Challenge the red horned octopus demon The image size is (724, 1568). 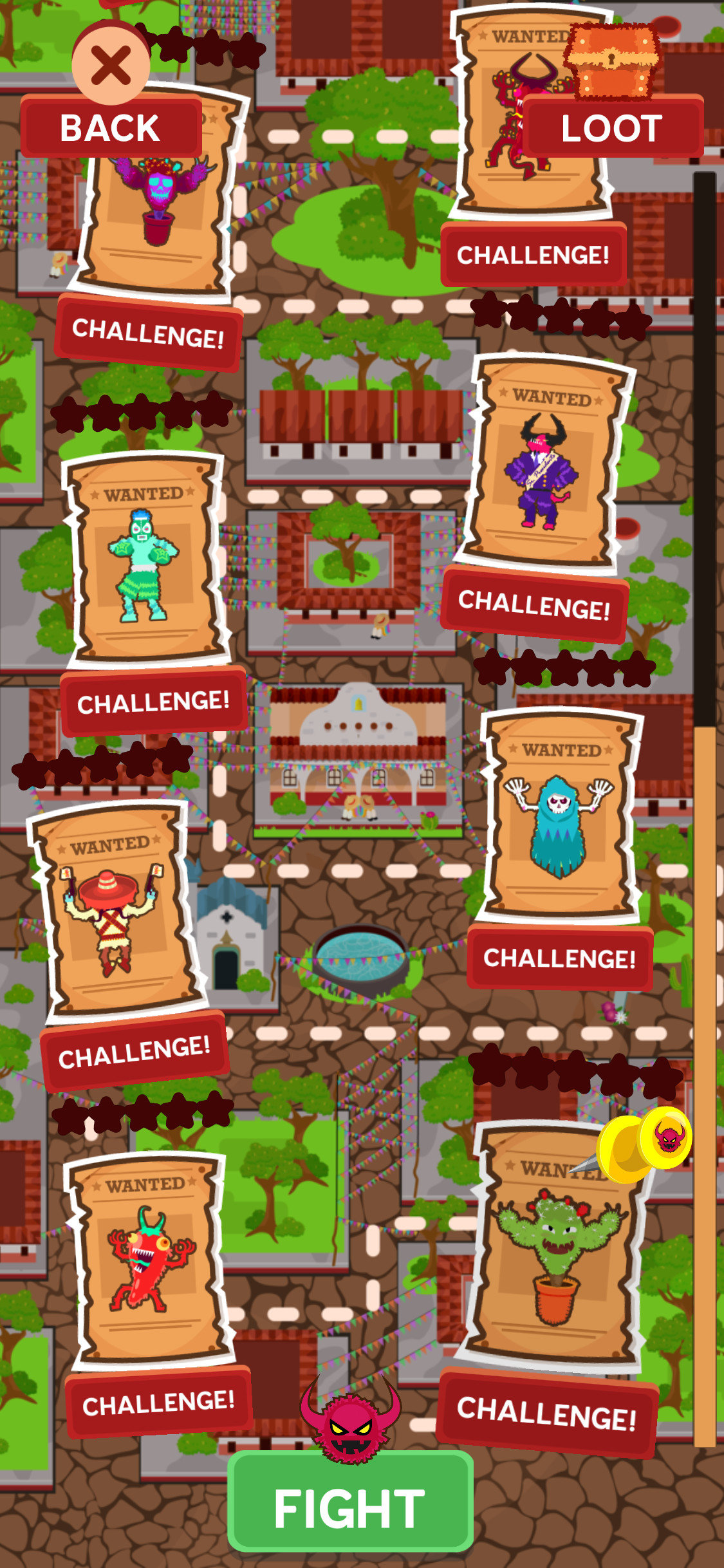coord(533,255)
